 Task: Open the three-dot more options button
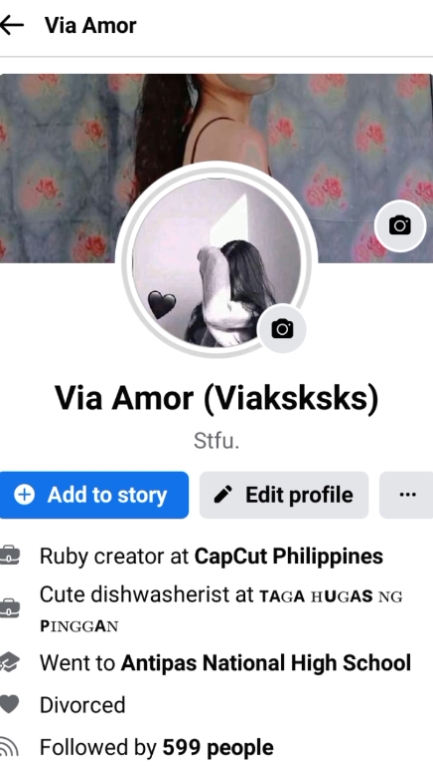[407, 495]
